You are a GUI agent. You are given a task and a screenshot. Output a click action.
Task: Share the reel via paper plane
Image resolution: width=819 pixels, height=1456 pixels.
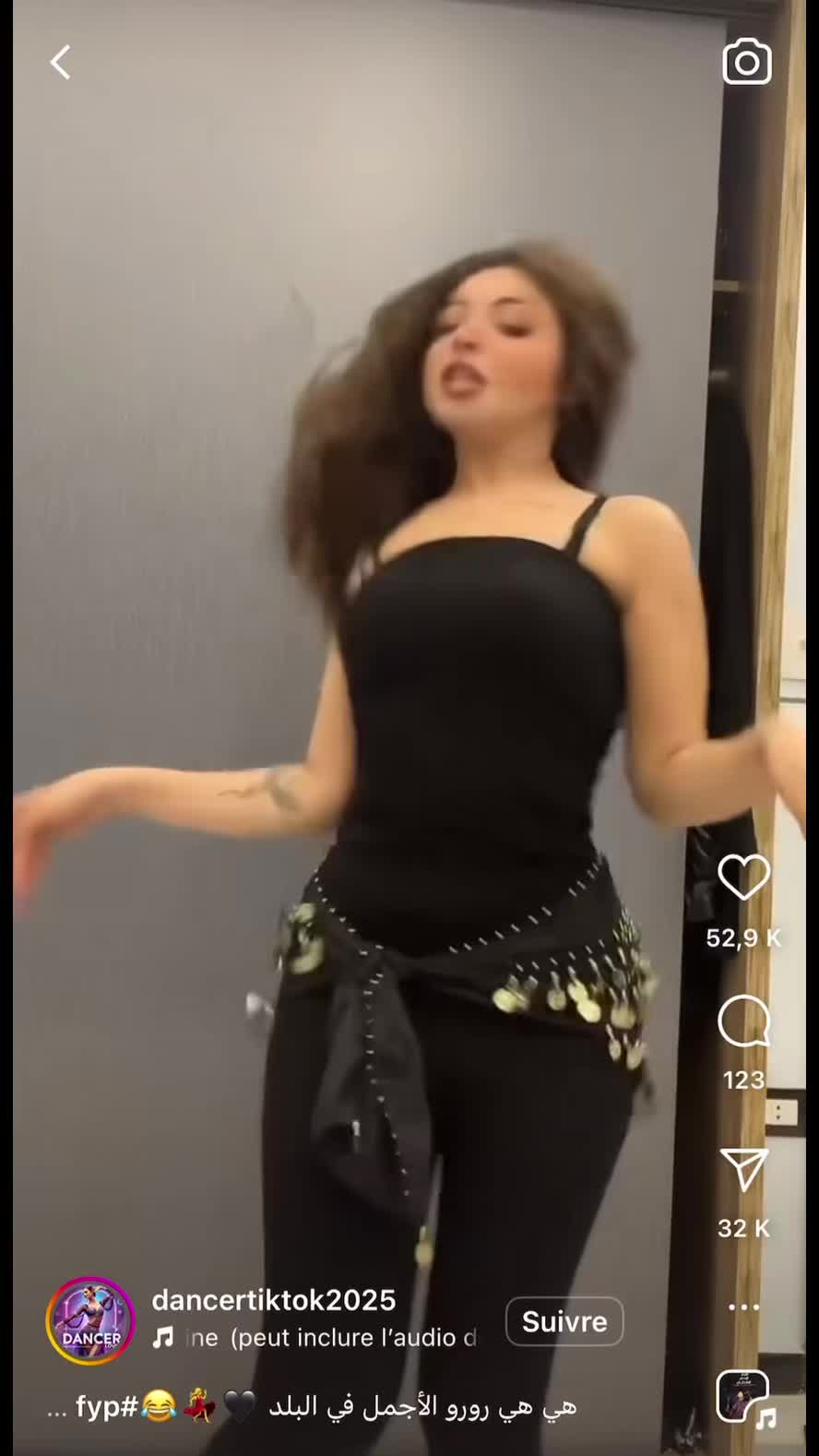(743, 1170)
